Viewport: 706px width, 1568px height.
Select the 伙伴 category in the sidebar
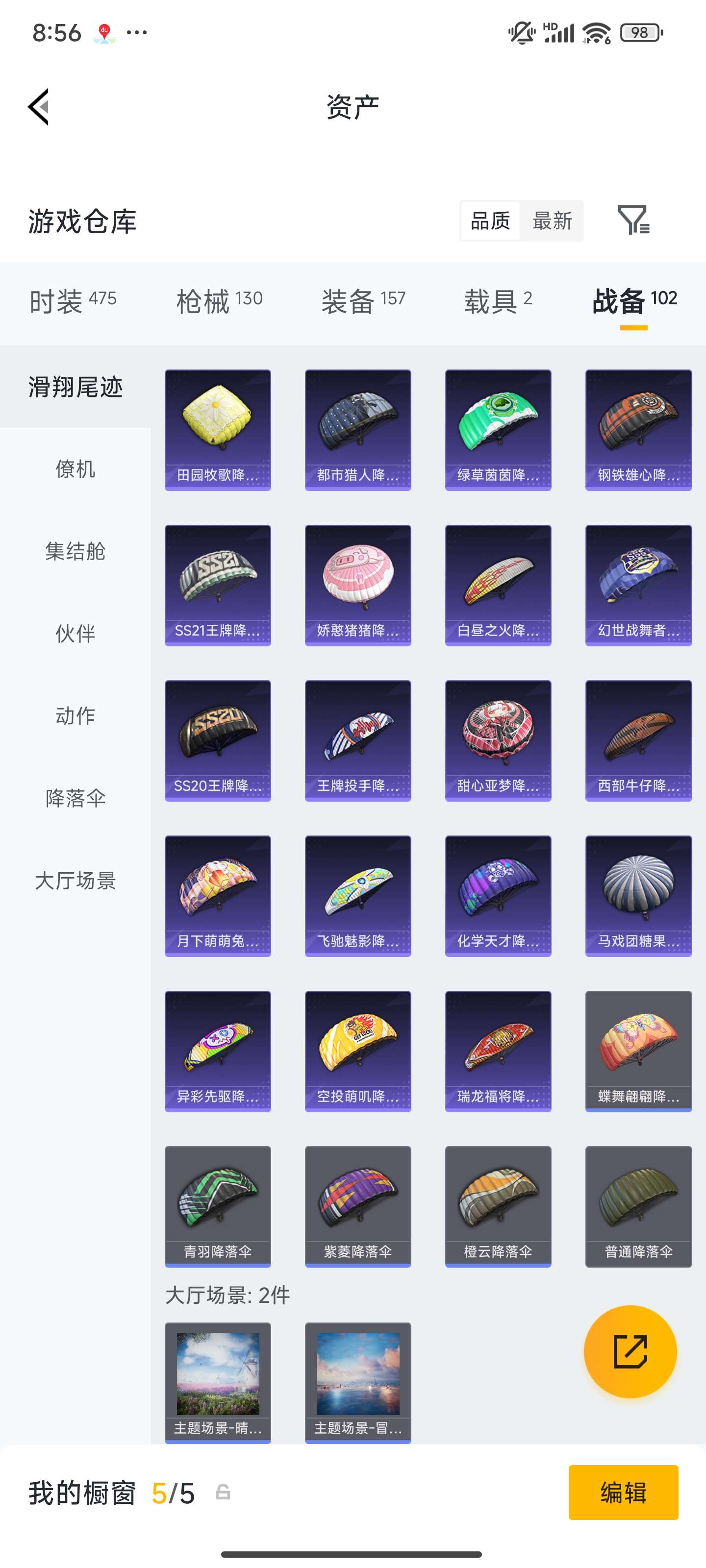tap(75, 634)
